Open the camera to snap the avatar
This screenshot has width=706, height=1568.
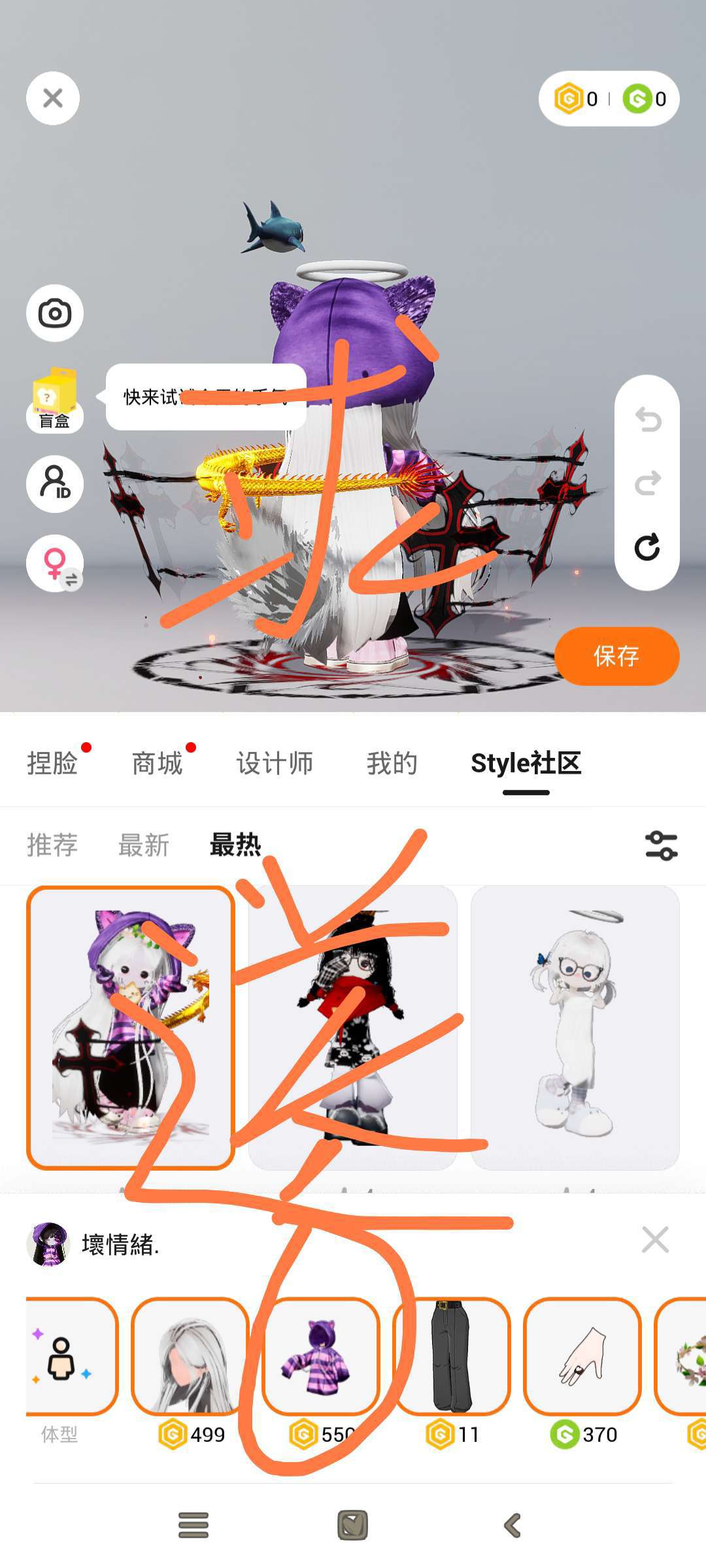(x=55, y=313)
